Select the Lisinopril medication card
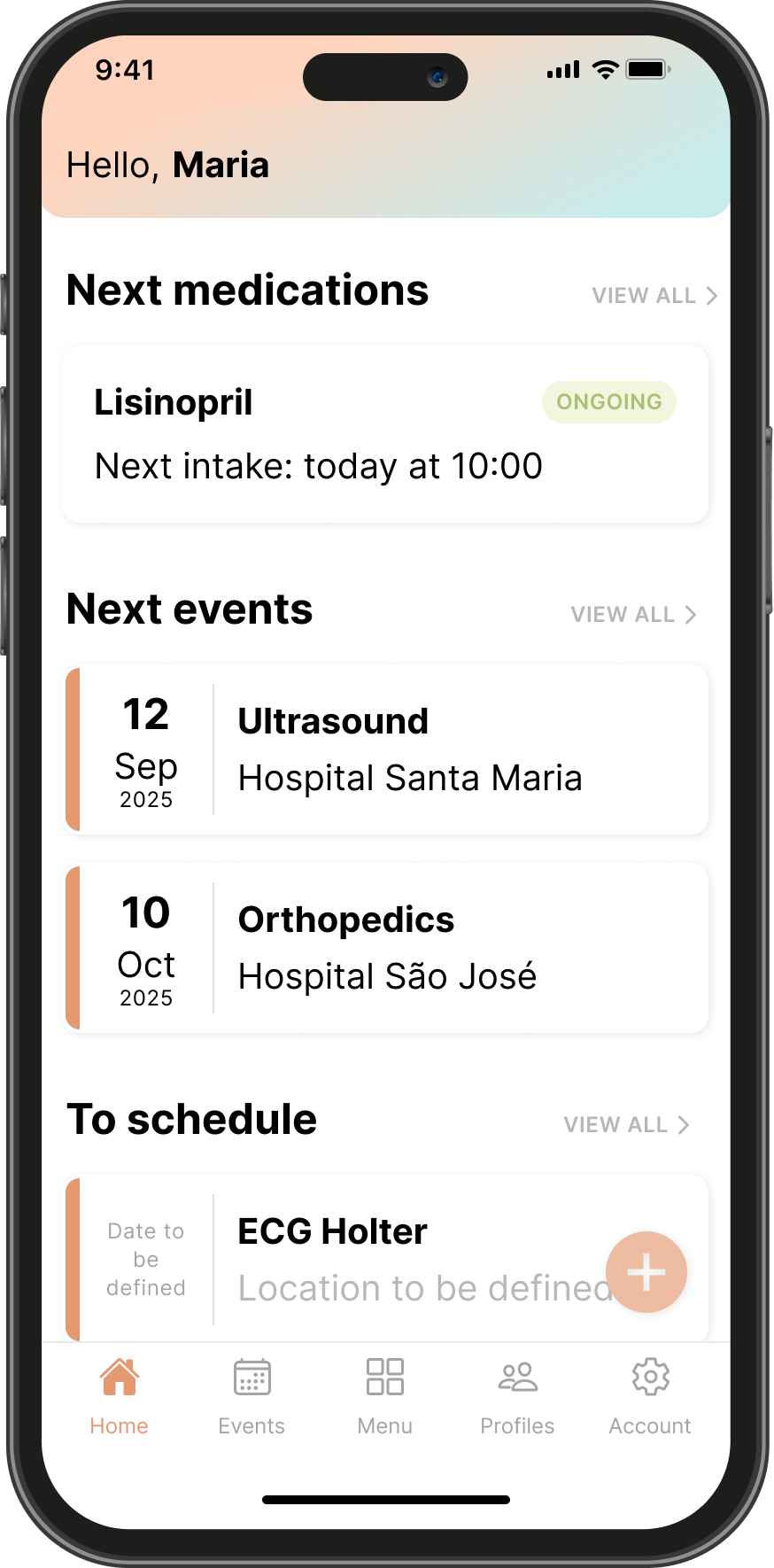The image size is (774, 1568). (385, 434)
